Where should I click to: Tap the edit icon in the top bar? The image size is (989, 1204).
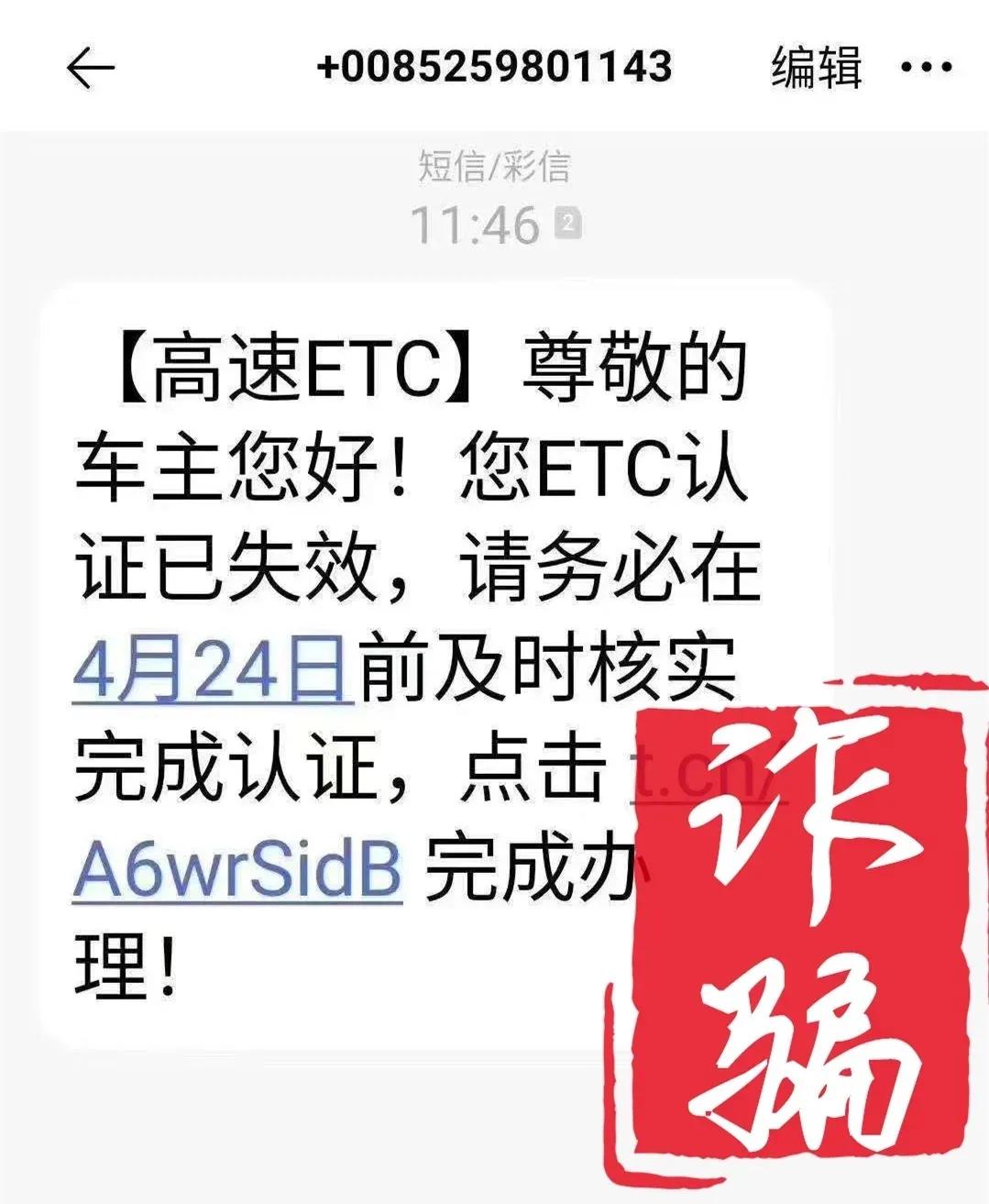tap(822, 67)
